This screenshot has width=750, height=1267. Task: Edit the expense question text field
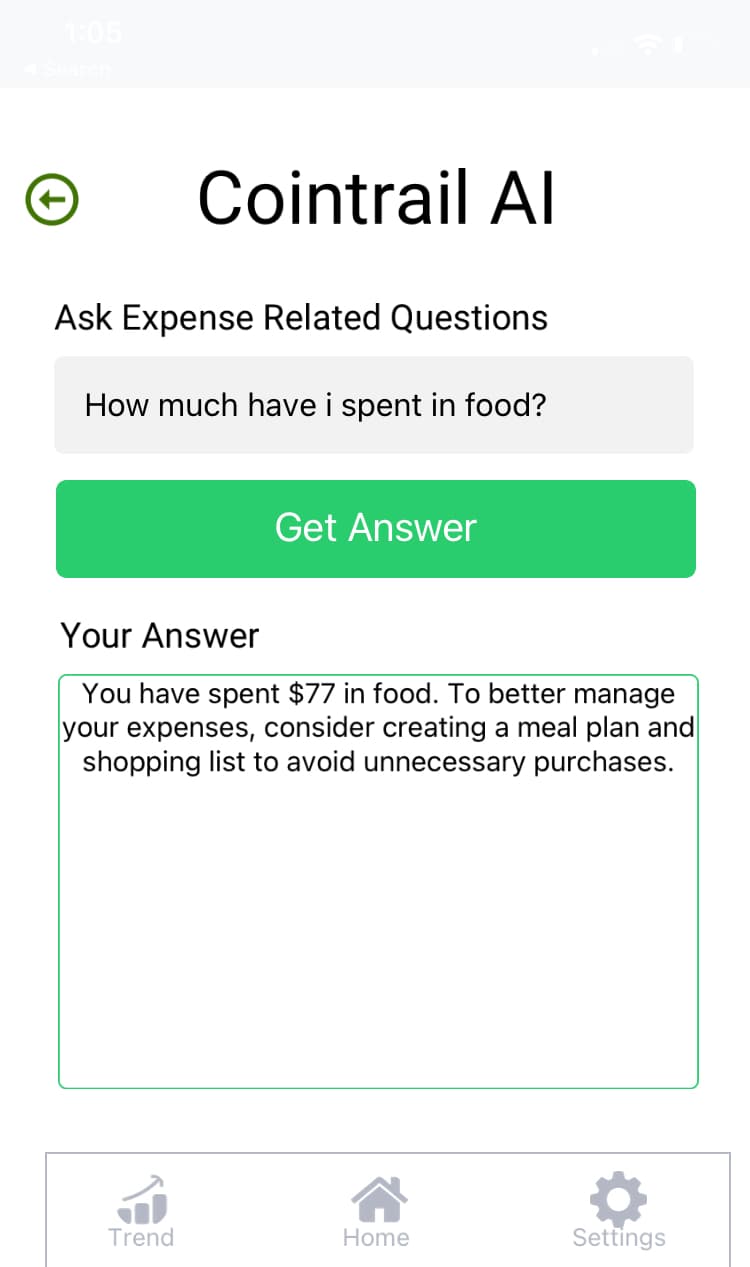(374, 405)
